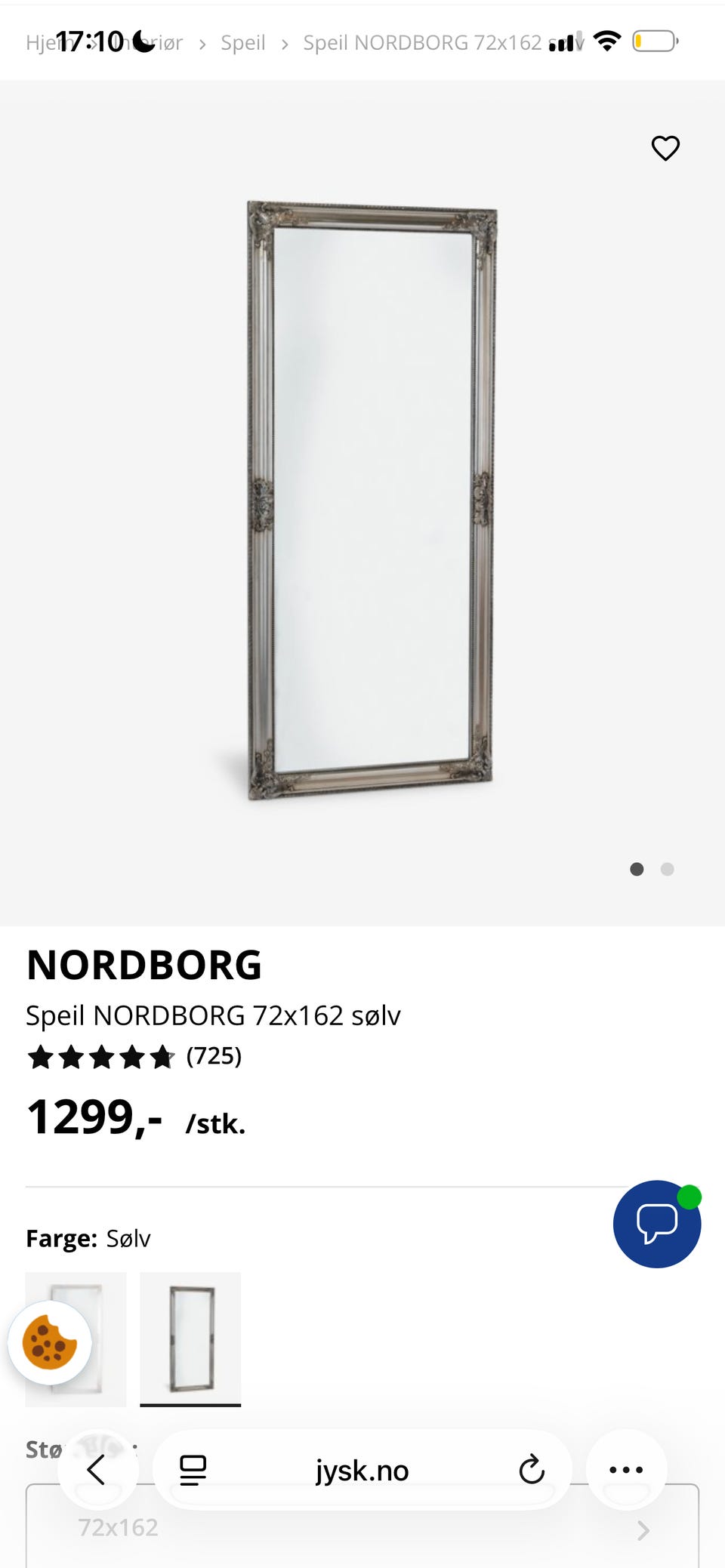Open the browser reader/page settings icon
The image size is (725, 1568).
coord(191,1470)
